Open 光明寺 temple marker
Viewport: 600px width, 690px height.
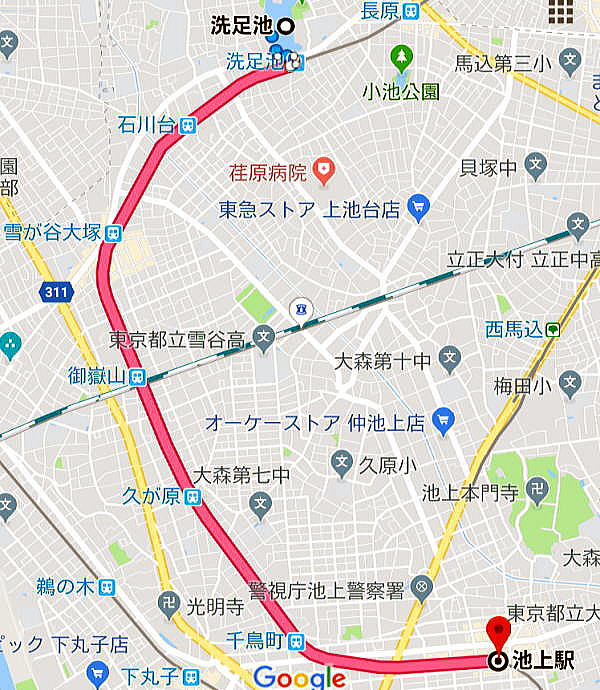(x=167, y=604)
